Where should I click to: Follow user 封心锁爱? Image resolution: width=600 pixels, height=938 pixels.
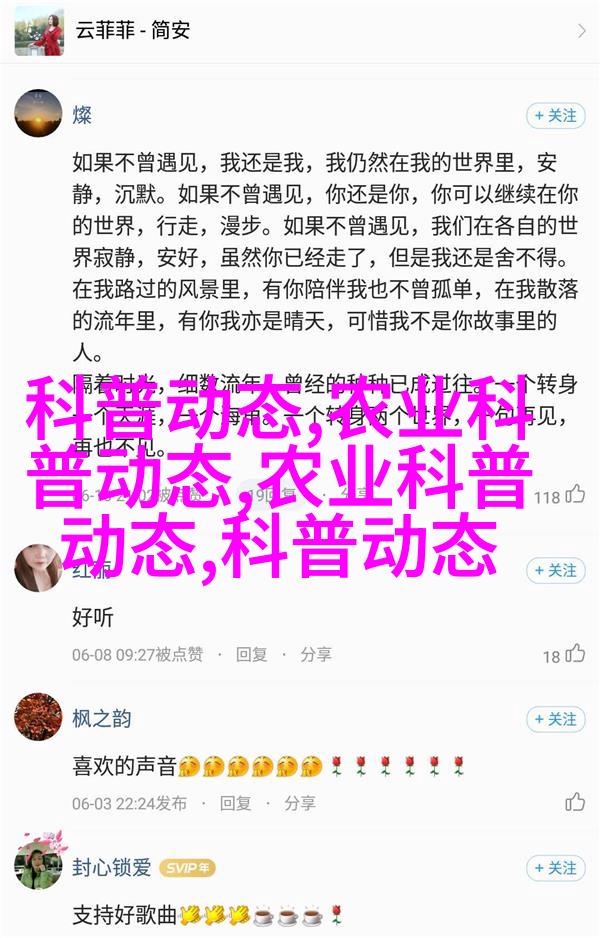[x=554, y=868]
